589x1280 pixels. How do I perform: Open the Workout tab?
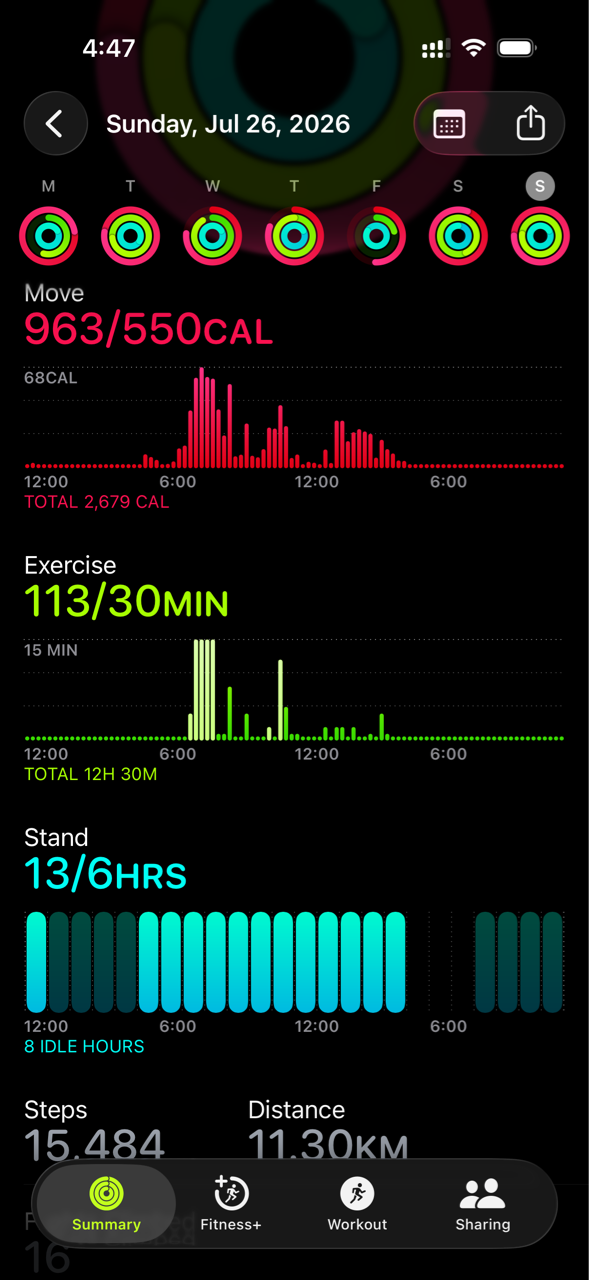(x=357, y=1204)
